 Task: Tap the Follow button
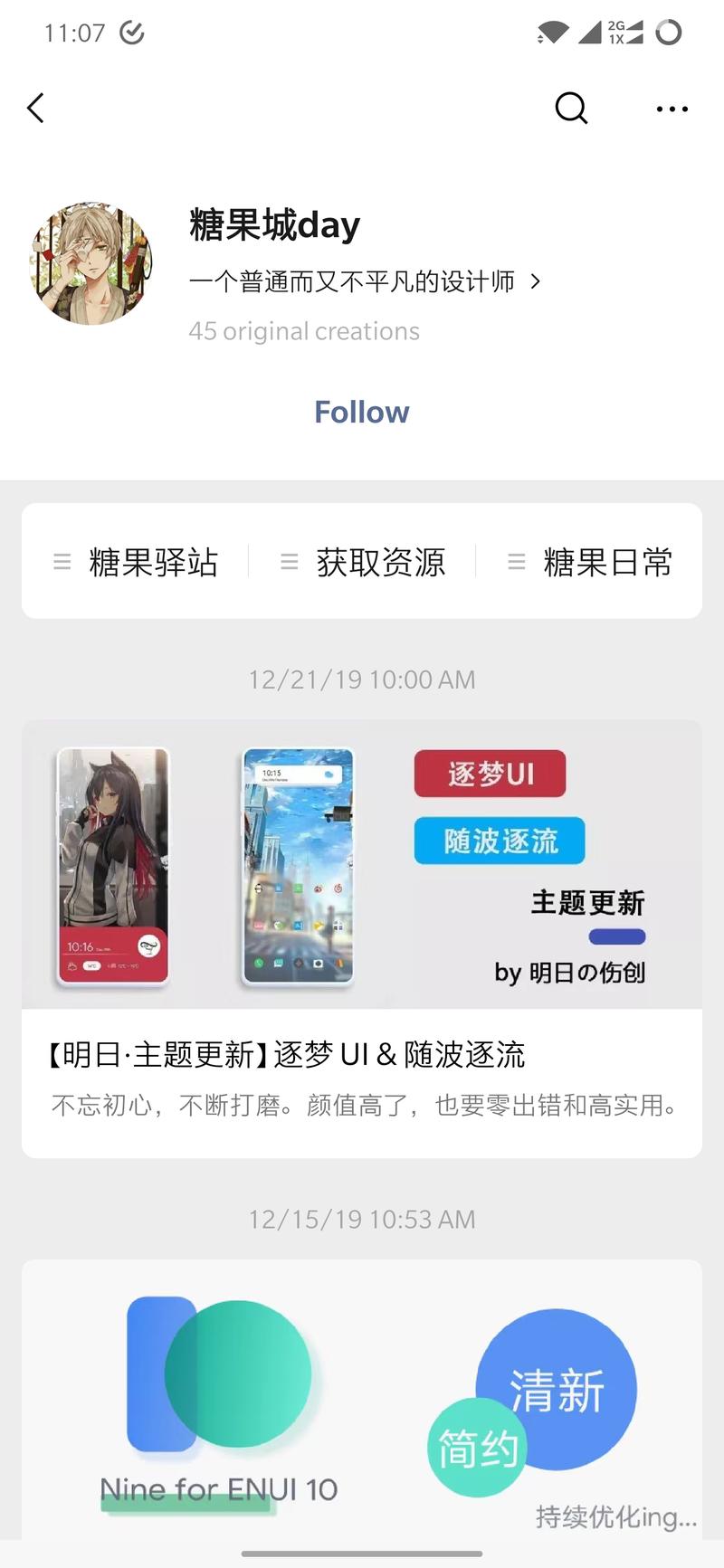(361, 412)
